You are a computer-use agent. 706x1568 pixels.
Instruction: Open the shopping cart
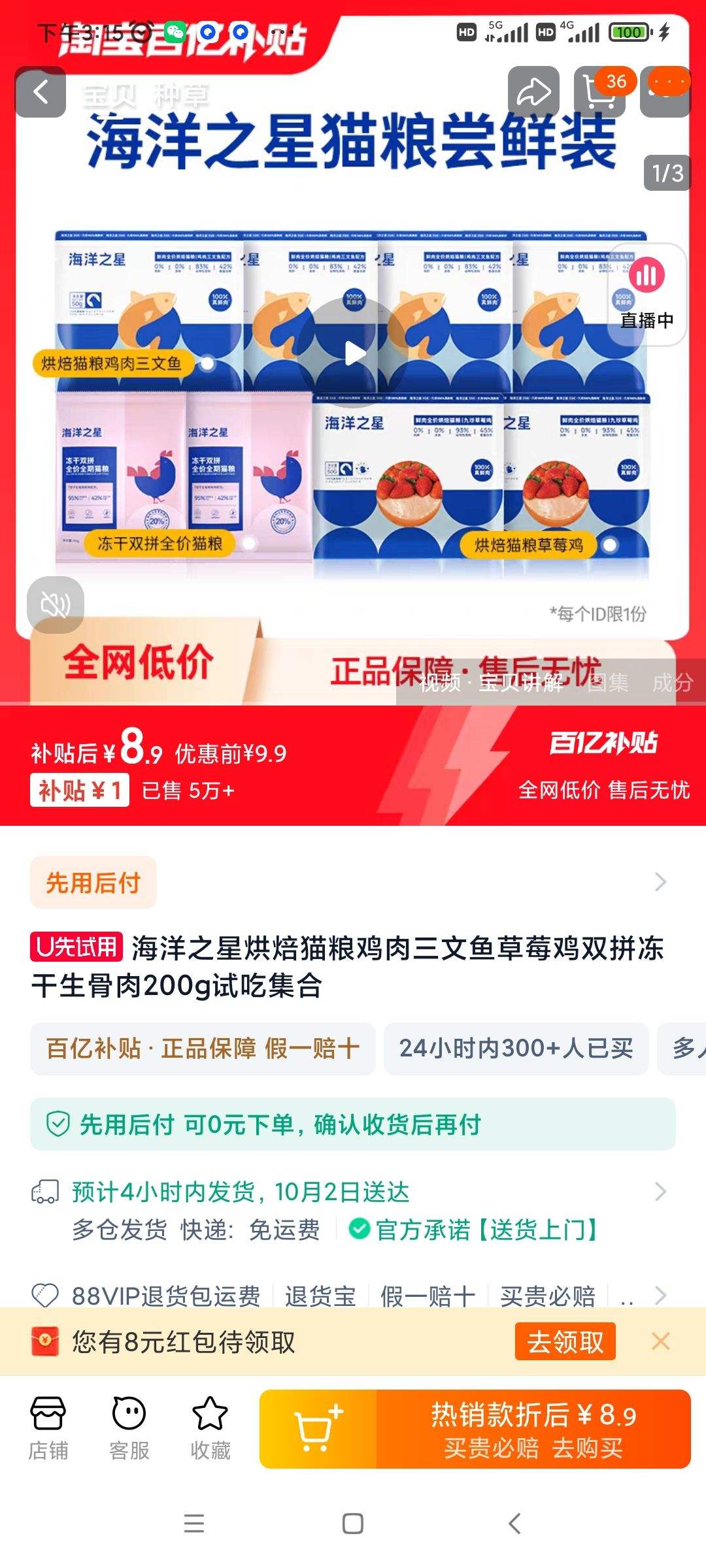pos(599,92)
